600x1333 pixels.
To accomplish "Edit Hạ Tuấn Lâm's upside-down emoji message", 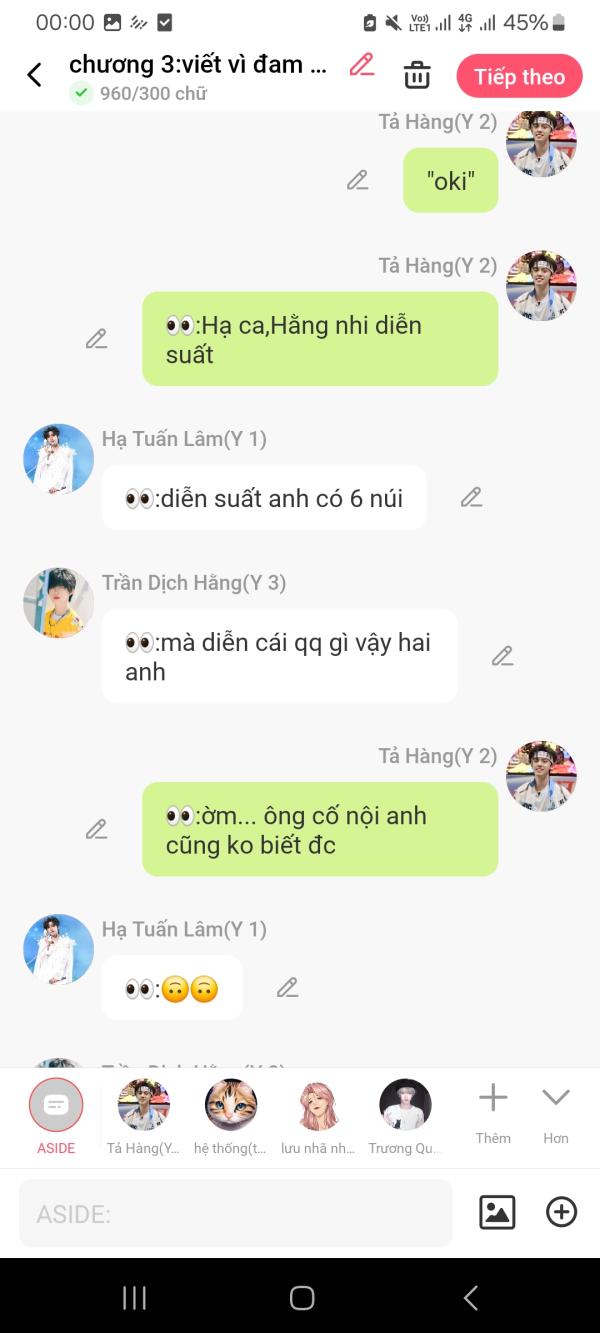I will [287, 988].
